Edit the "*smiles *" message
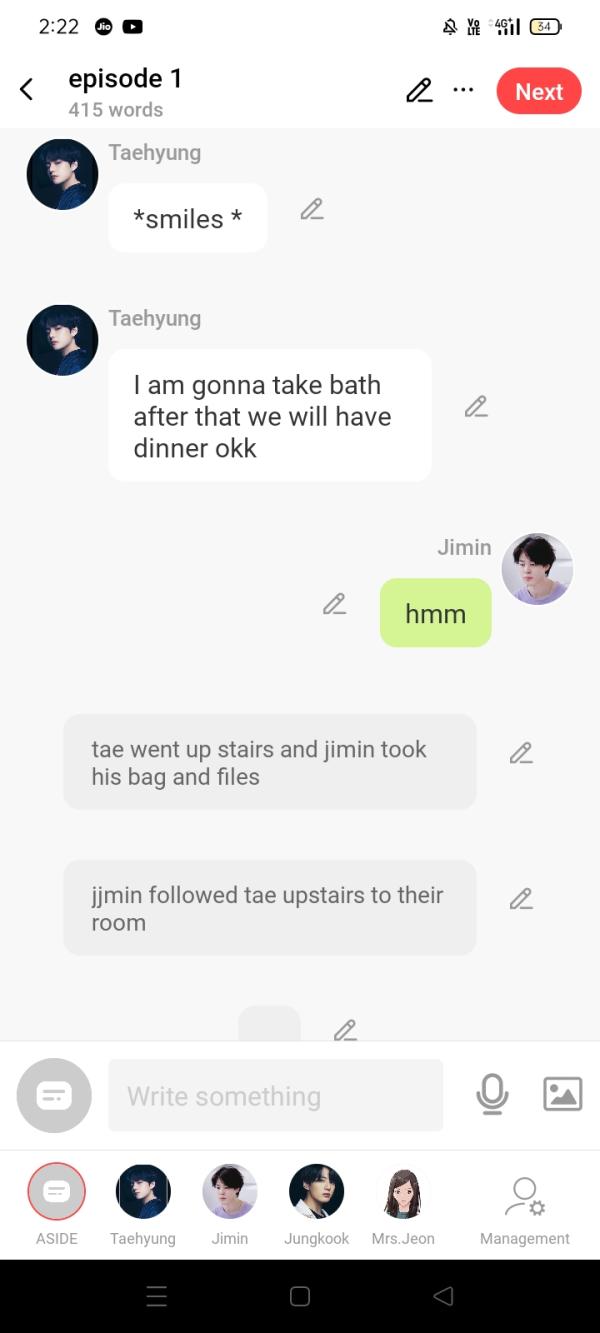Viewport: 600px width, 1333px height. click(312, 209)
